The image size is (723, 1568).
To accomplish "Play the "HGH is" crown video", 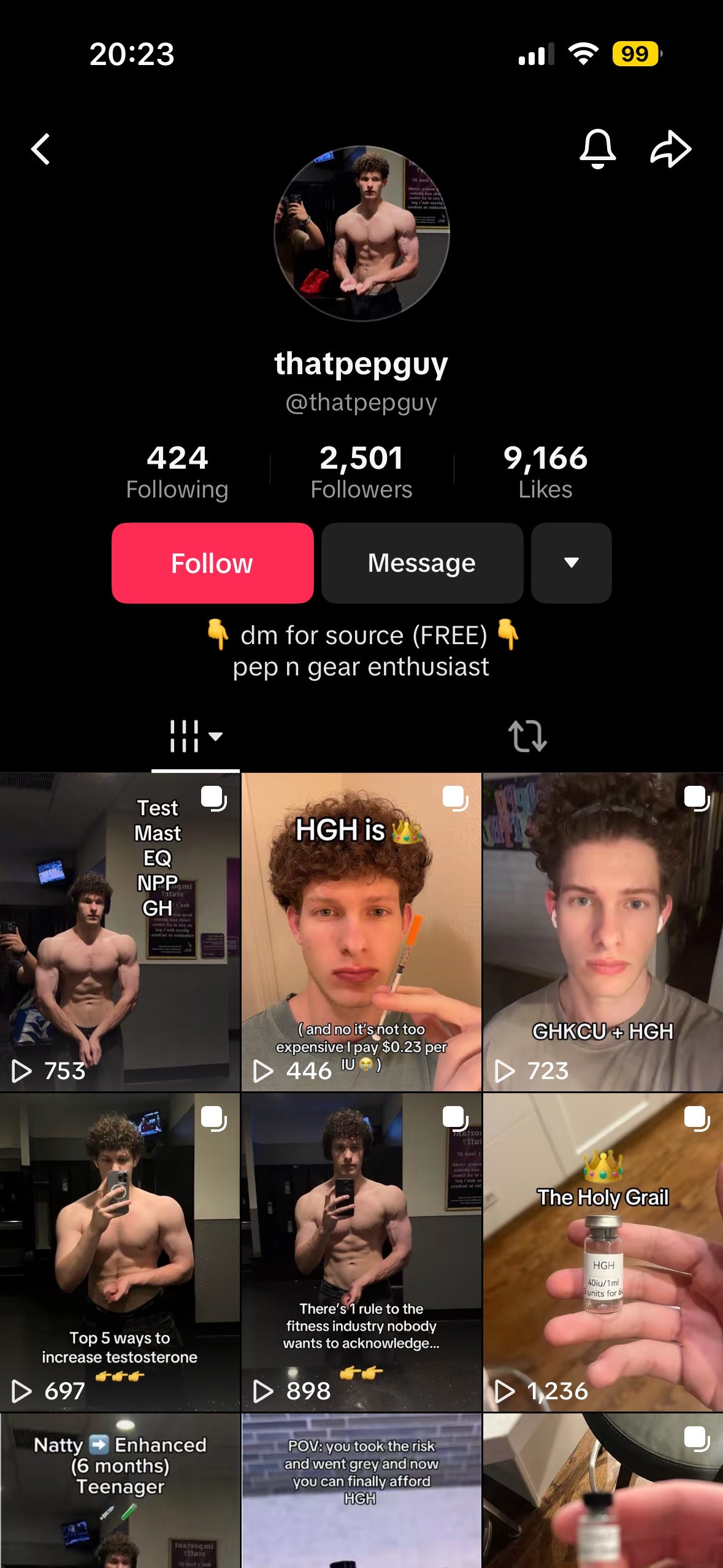I will click(x=361, y=932).
